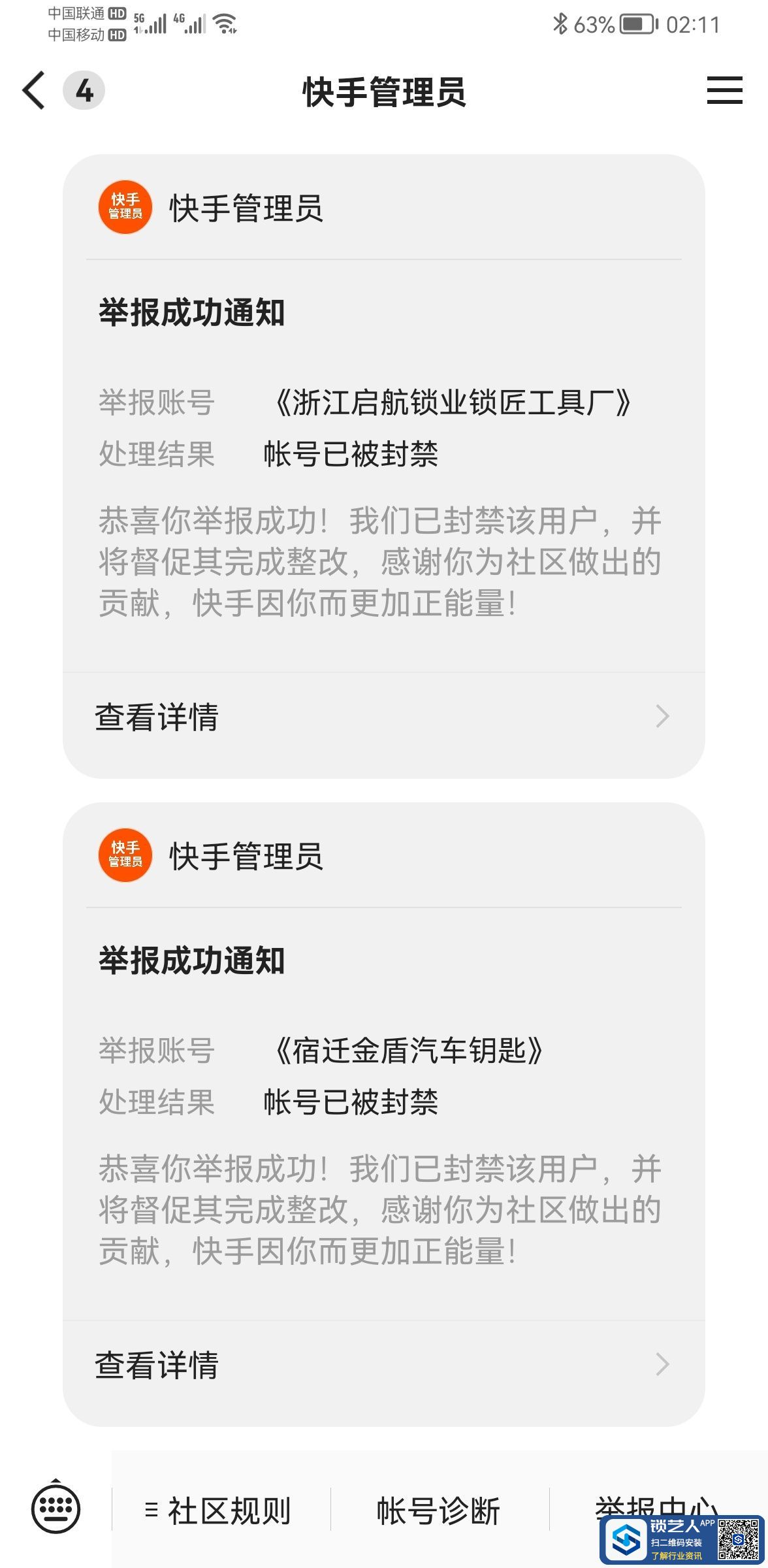Open 举报中心
Screen dimensions: 768x1568
(627, 1503)
